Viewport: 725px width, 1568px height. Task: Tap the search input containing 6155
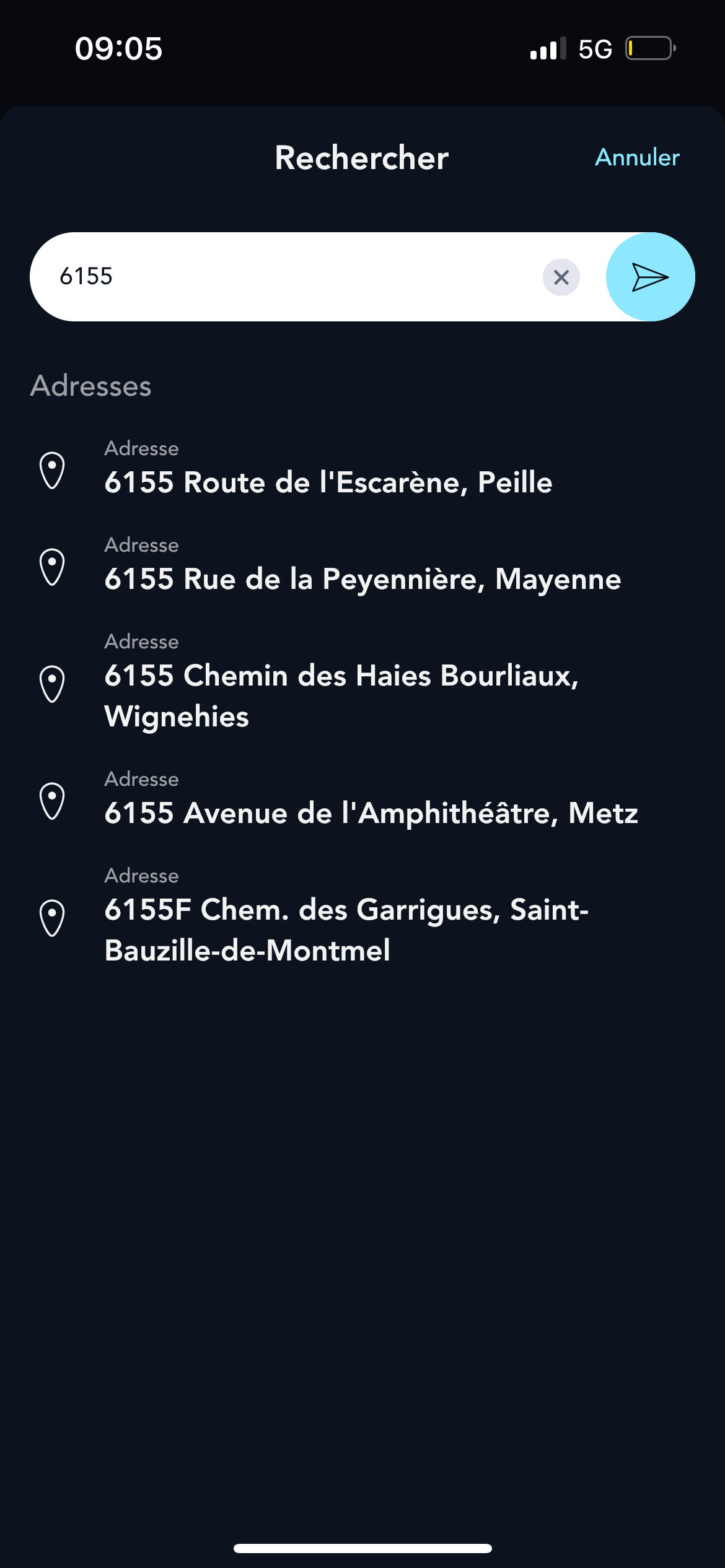pyautogui.click(x=279, y=277)
